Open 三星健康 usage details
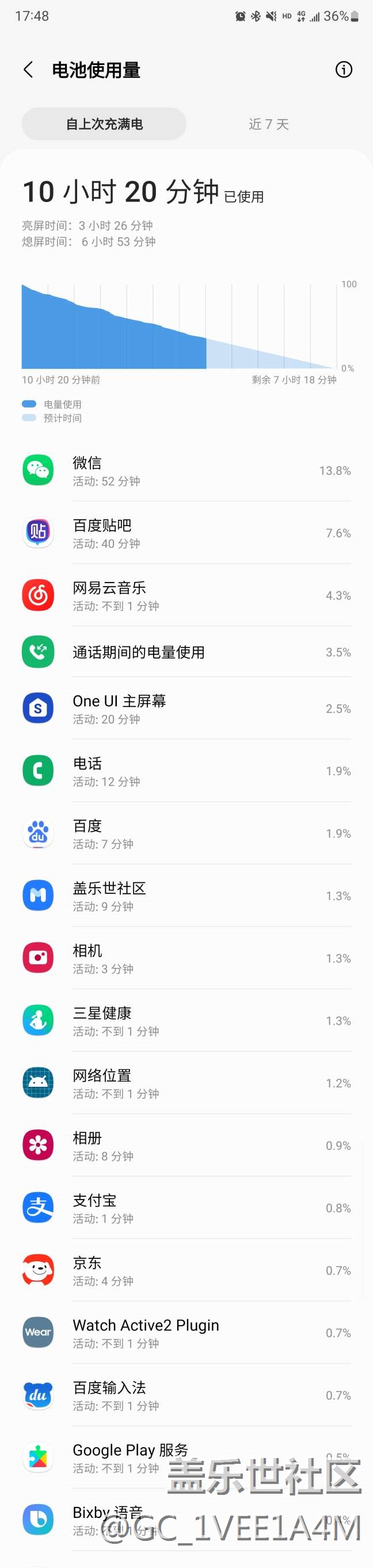The image size is (373, 1568). [x=186, y=1021]
